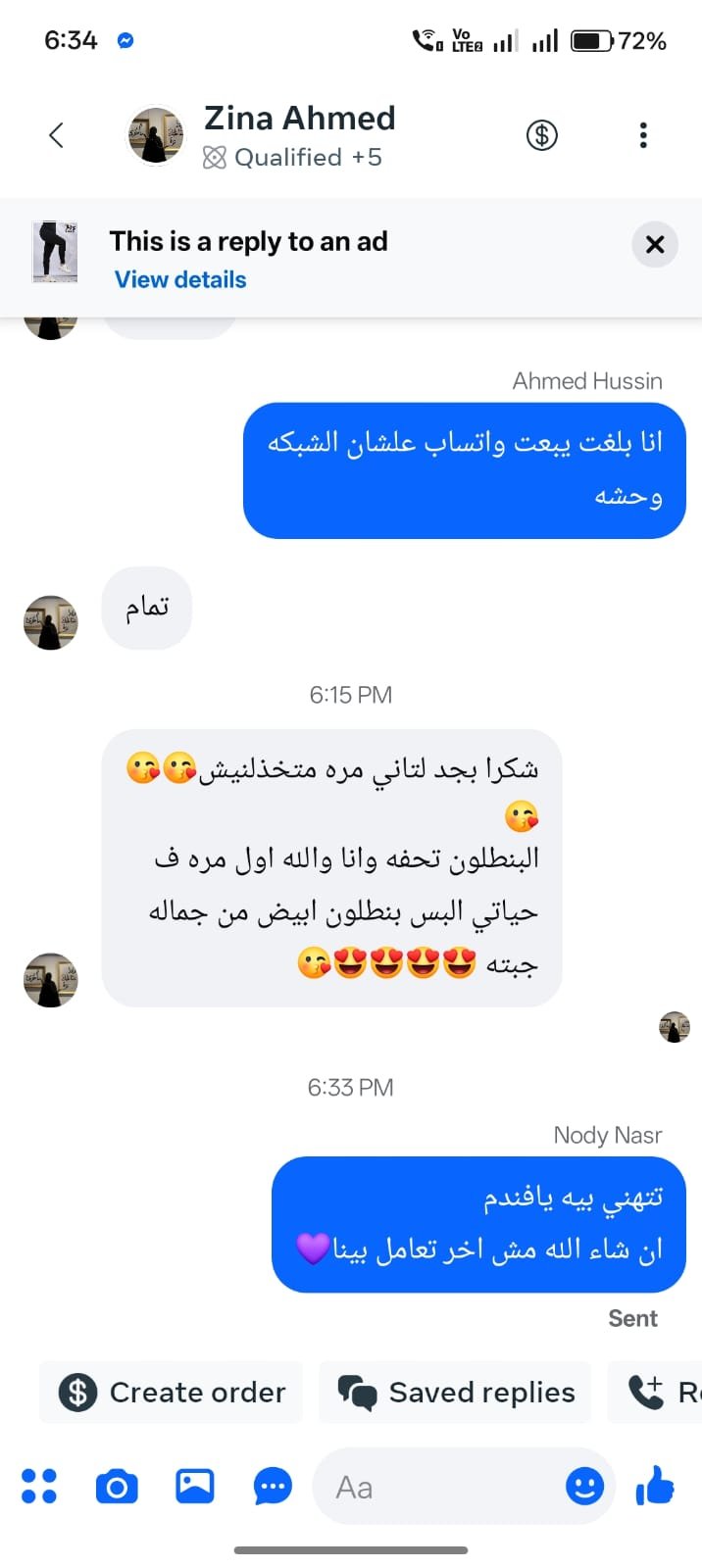Image resolution: width=702 pixels, height=1568 pixels.
Task: Focus the Aa message input field
Action: click(441, 1487)
